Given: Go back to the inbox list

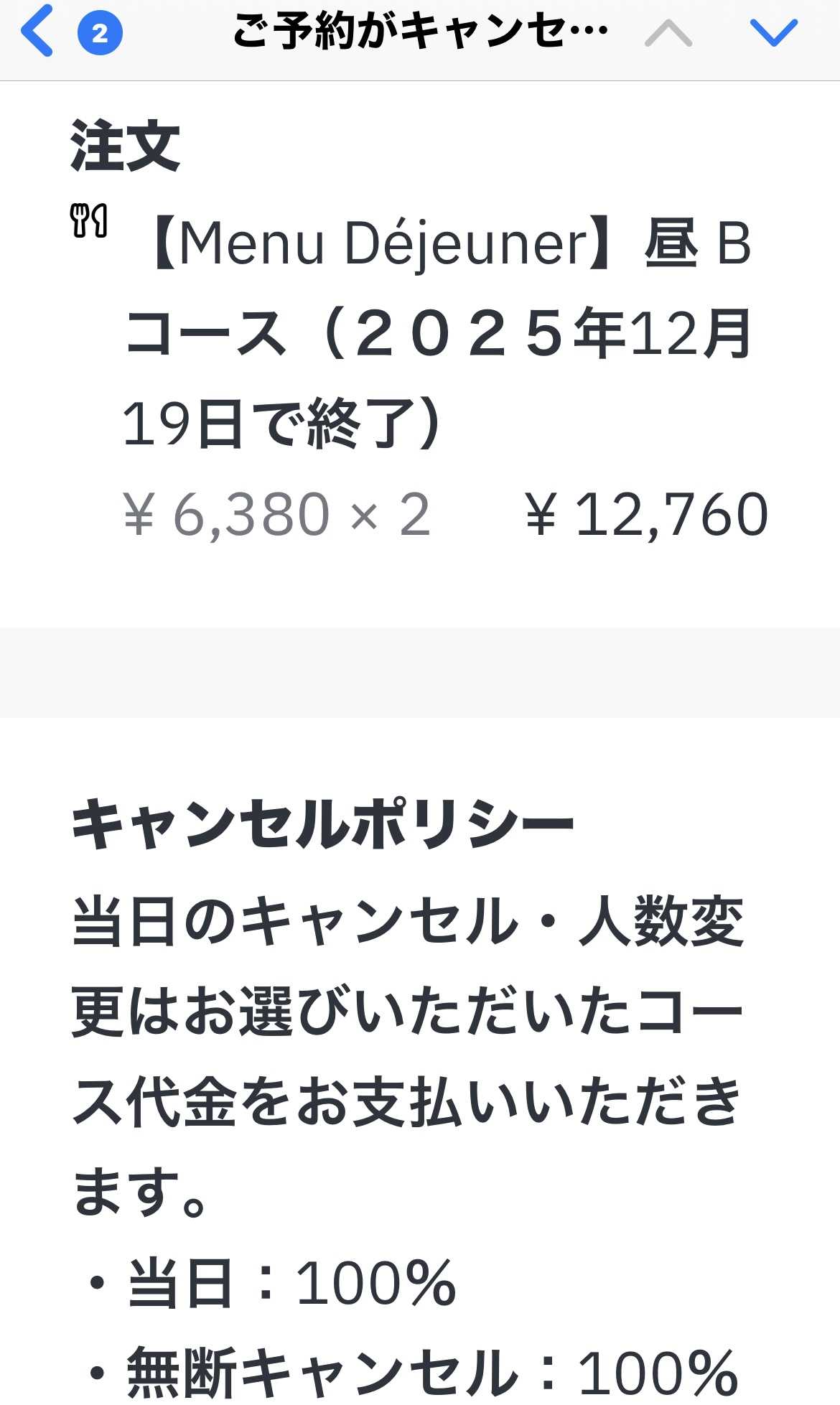Looking at the screenshot, I should tap(37, 32).
